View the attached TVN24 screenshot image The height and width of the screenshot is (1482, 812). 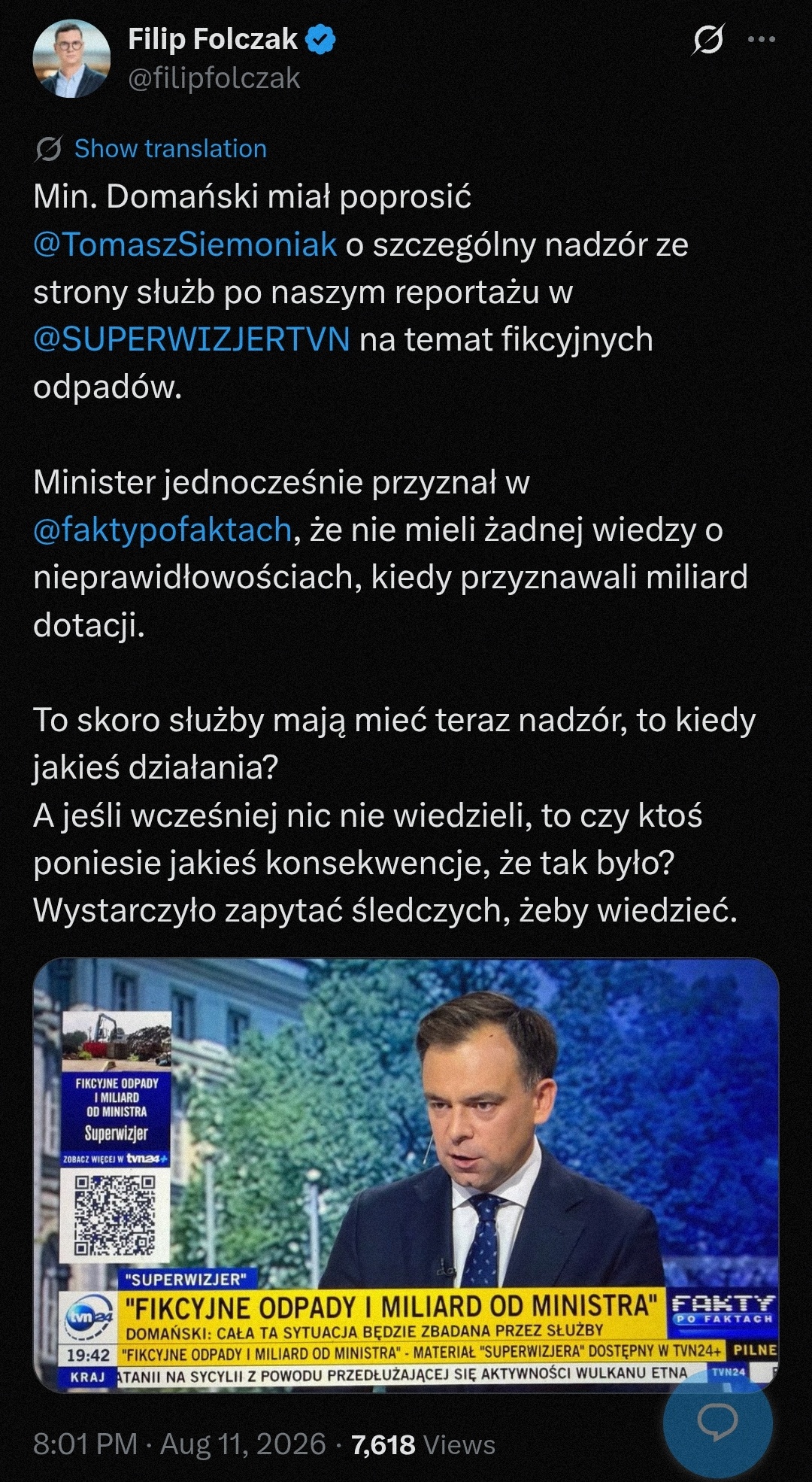[x=406, y=1175]
